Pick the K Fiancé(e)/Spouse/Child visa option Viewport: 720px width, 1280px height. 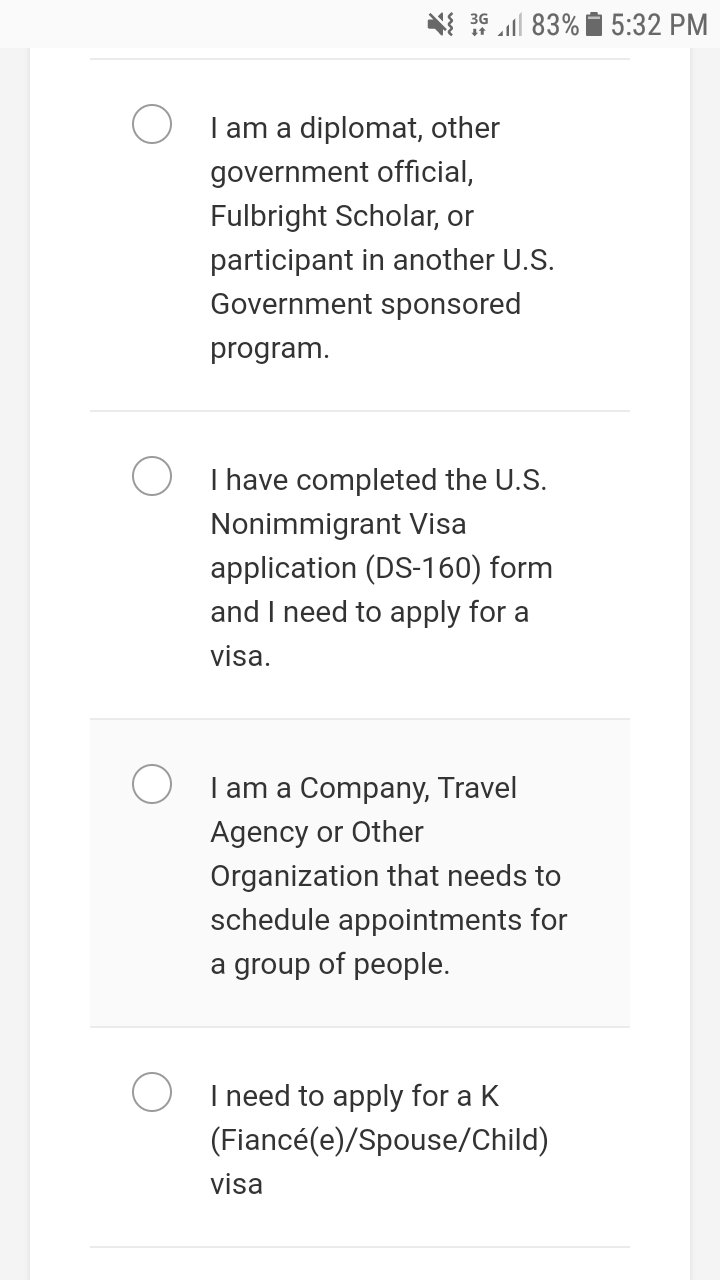(x=151, y=1092)
